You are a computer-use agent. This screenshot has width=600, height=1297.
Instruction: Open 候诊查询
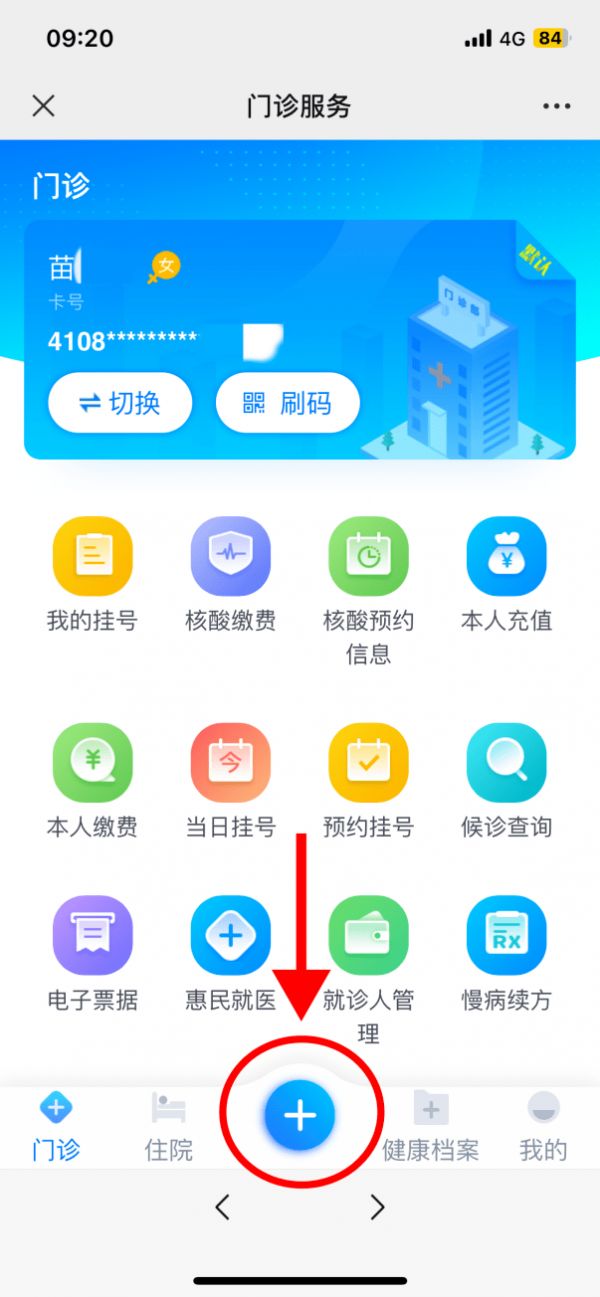(x=506, y=782)
